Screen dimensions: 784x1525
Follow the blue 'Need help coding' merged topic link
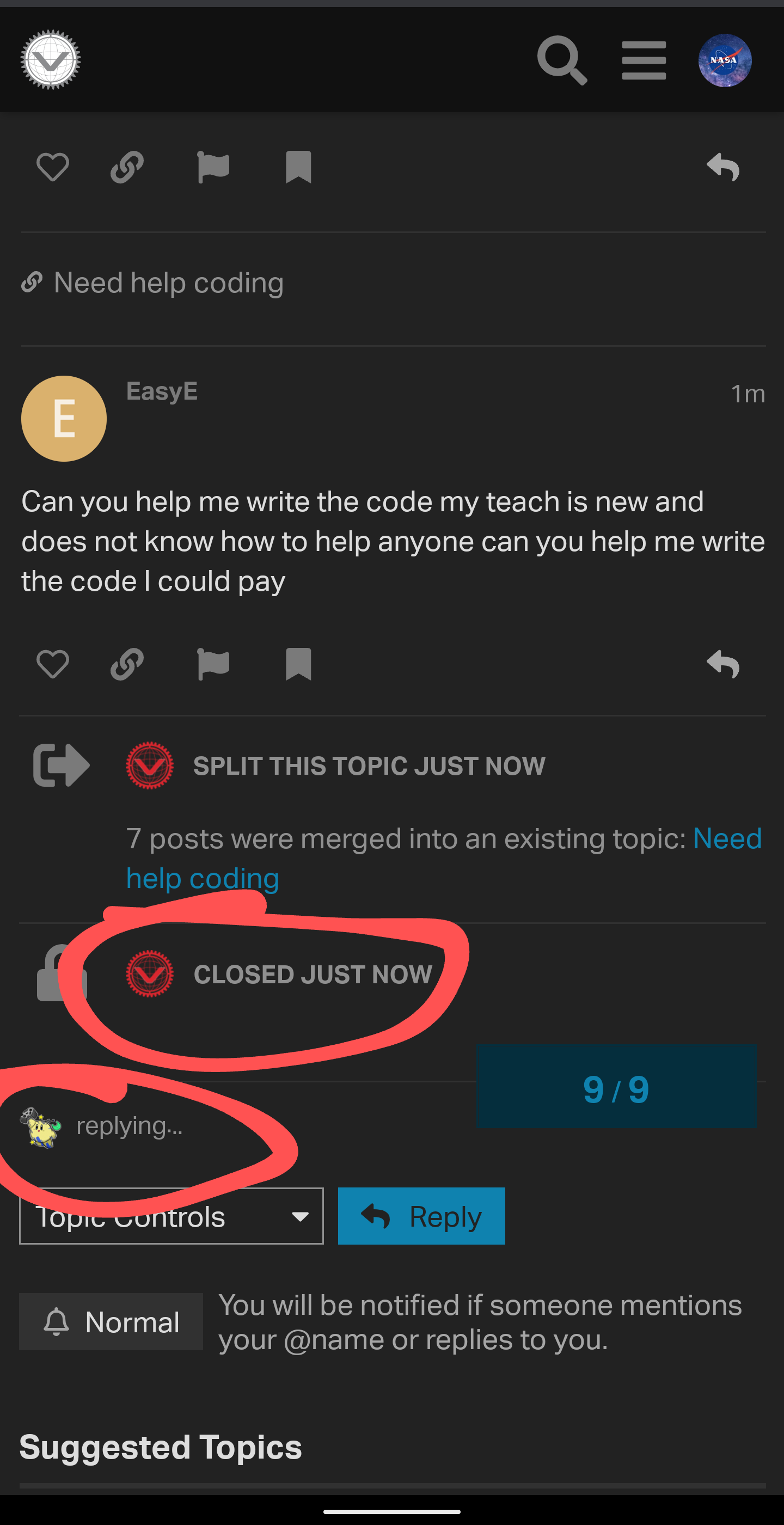pyautogui.click(x=203, y=879)
